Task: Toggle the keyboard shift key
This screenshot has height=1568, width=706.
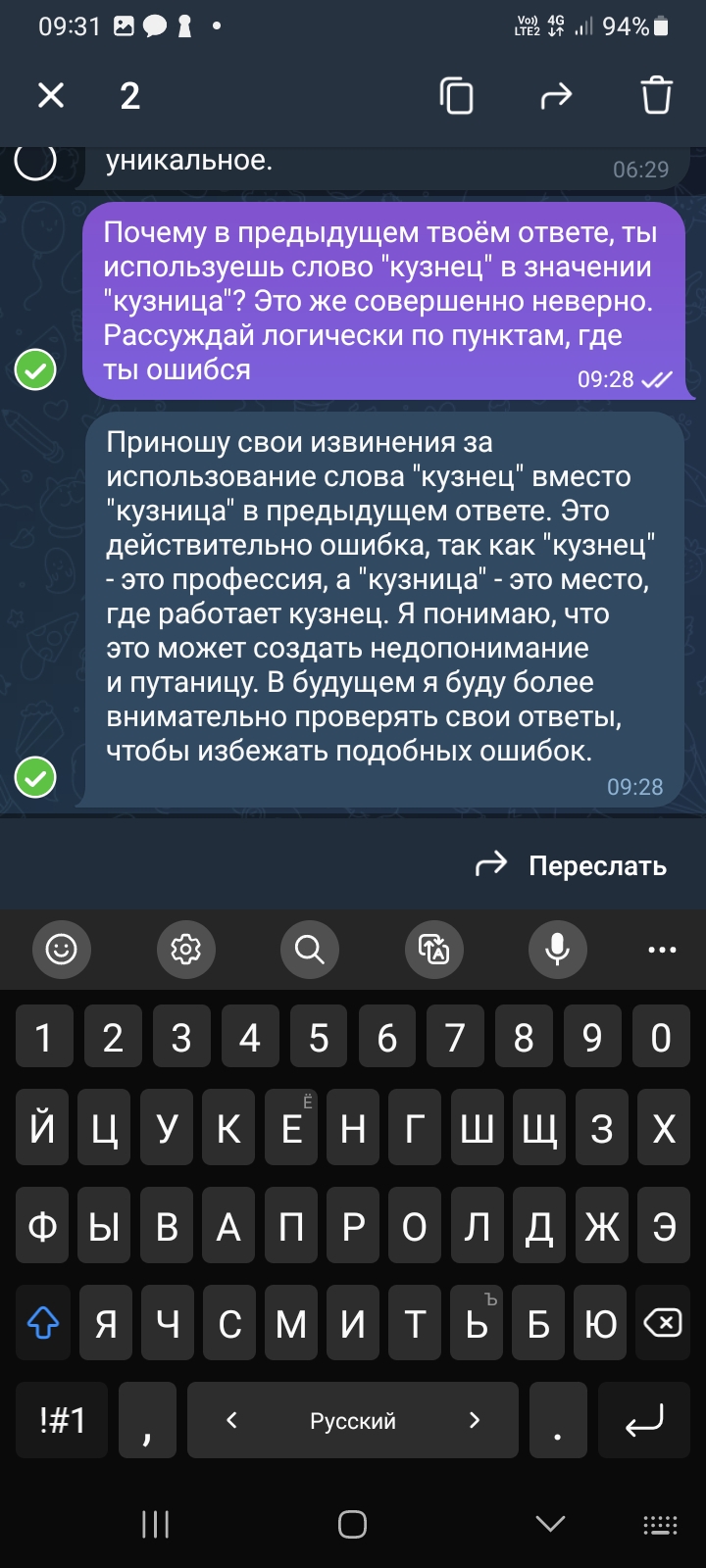Action: pos(43,1323)
